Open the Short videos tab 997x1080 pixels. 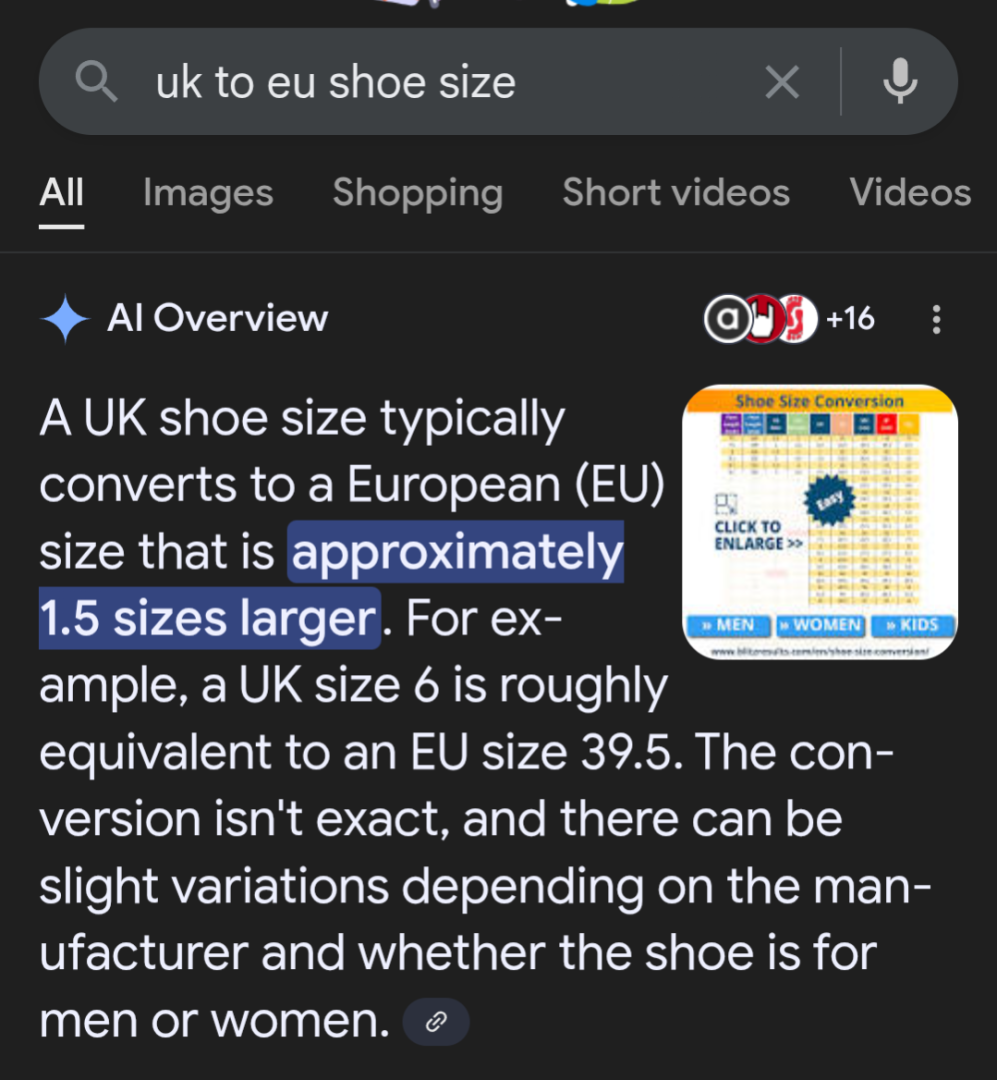click(x=675, y=192)
